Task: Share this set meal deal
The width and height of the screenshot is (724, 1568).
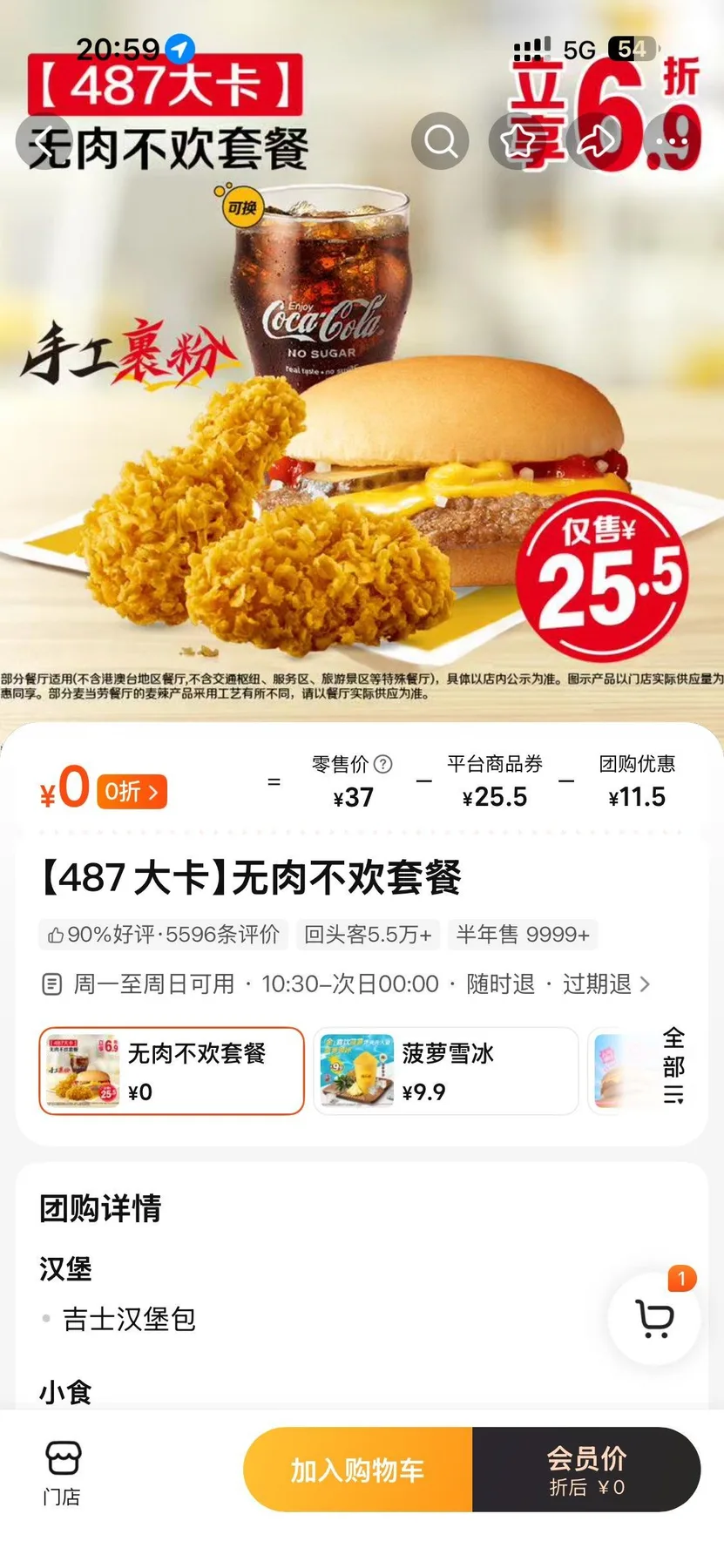Action: [x=595, y=141]
